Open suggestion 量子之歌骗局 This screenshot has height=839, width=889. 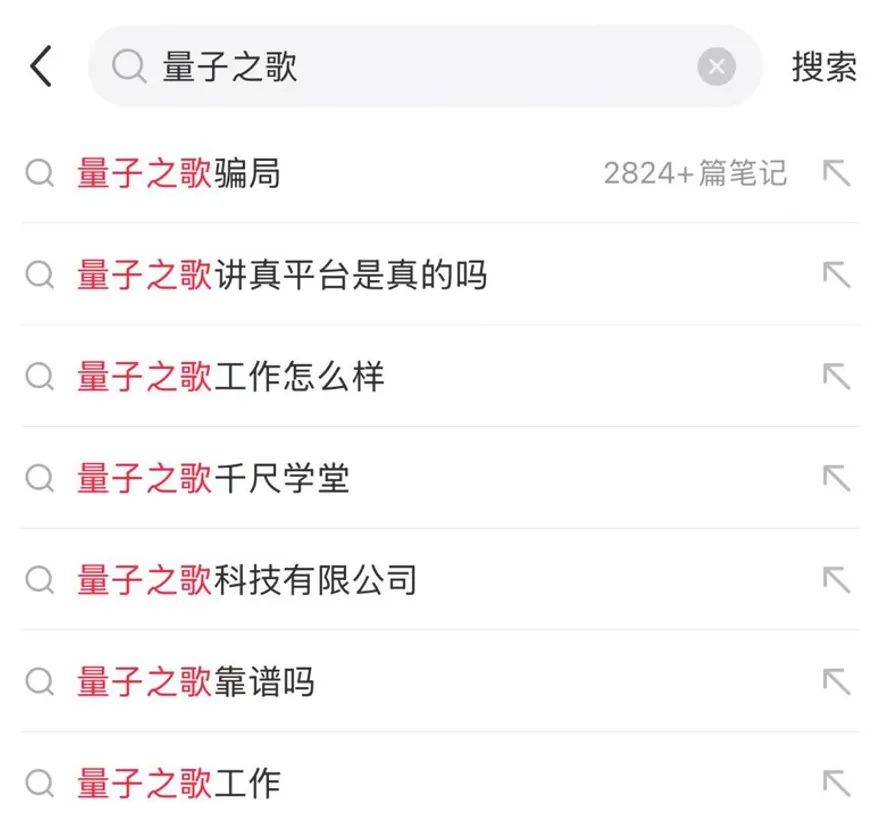(x=179, y=174)
